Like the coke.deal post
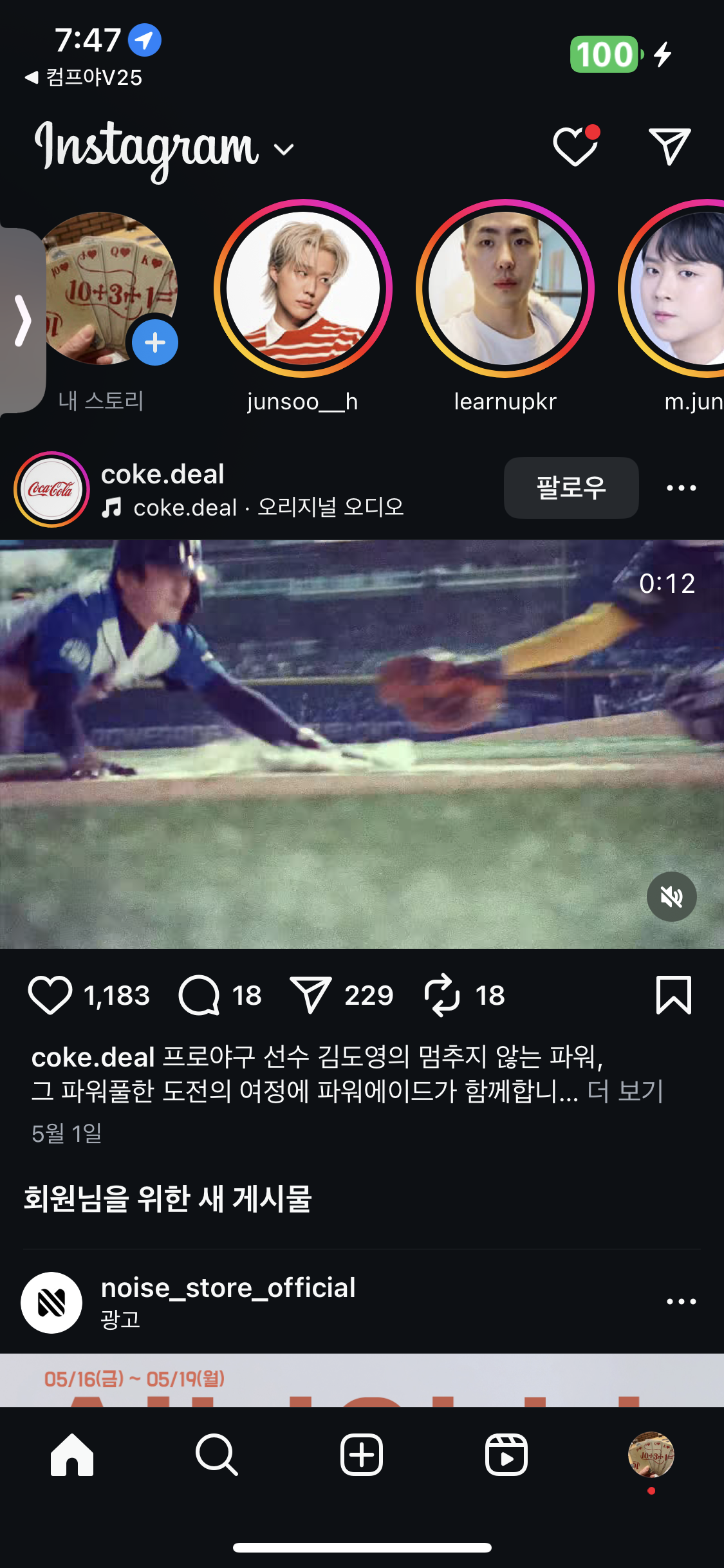 coord(50,995)
